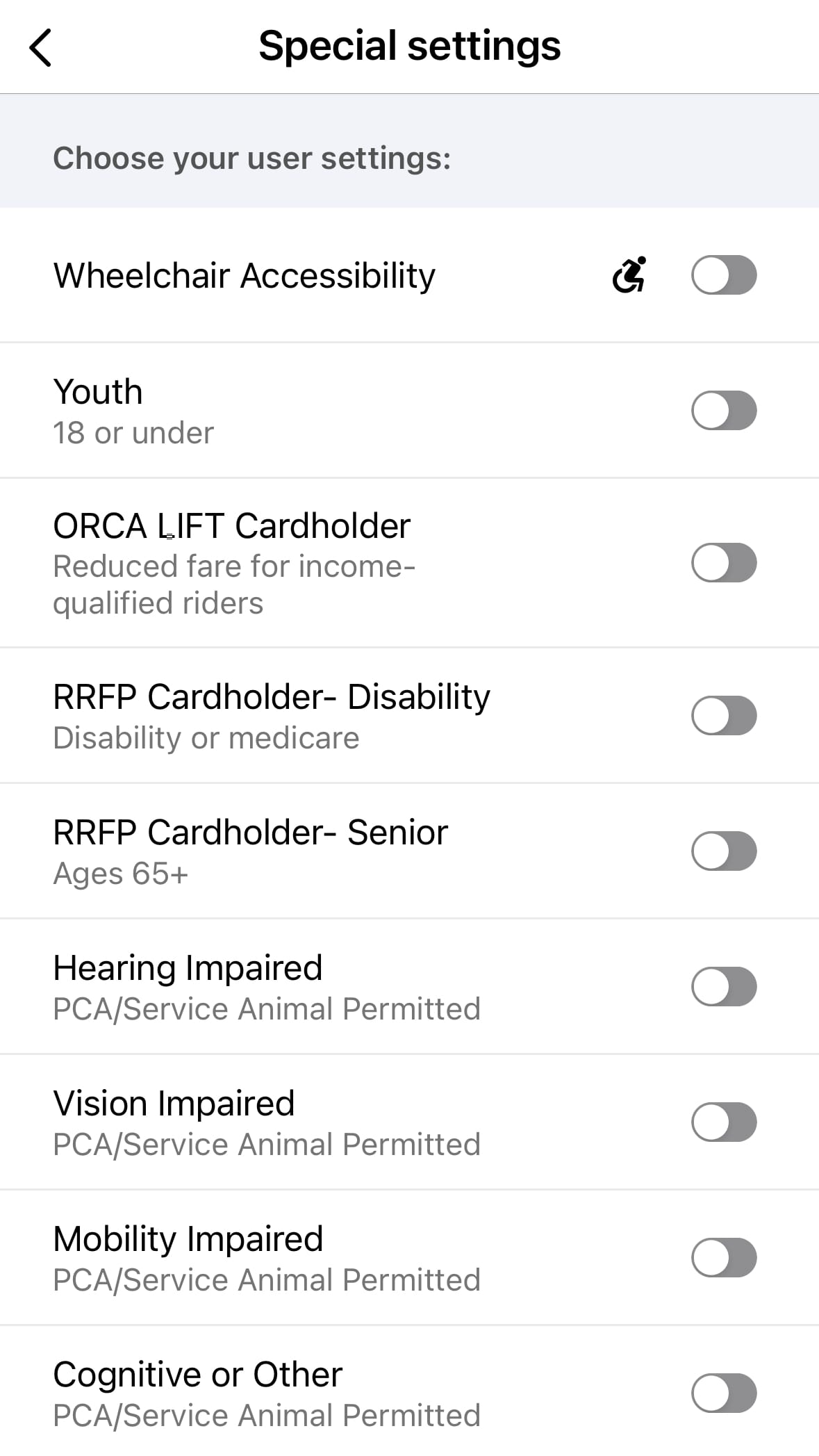This screenshot has height=1456, width=819.
Task: Enable the Wheelchair Accessibility switch
Action: (723, 275)
